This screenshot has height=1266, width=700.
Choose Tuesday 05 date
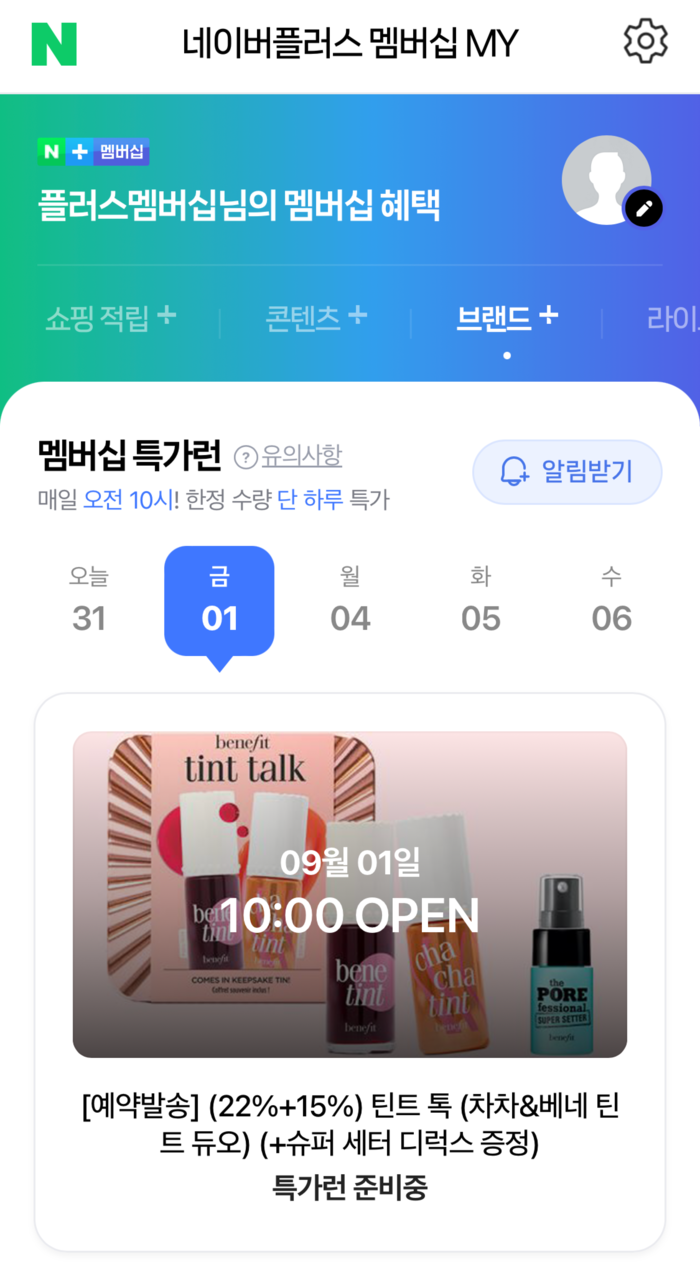(480, 600)
